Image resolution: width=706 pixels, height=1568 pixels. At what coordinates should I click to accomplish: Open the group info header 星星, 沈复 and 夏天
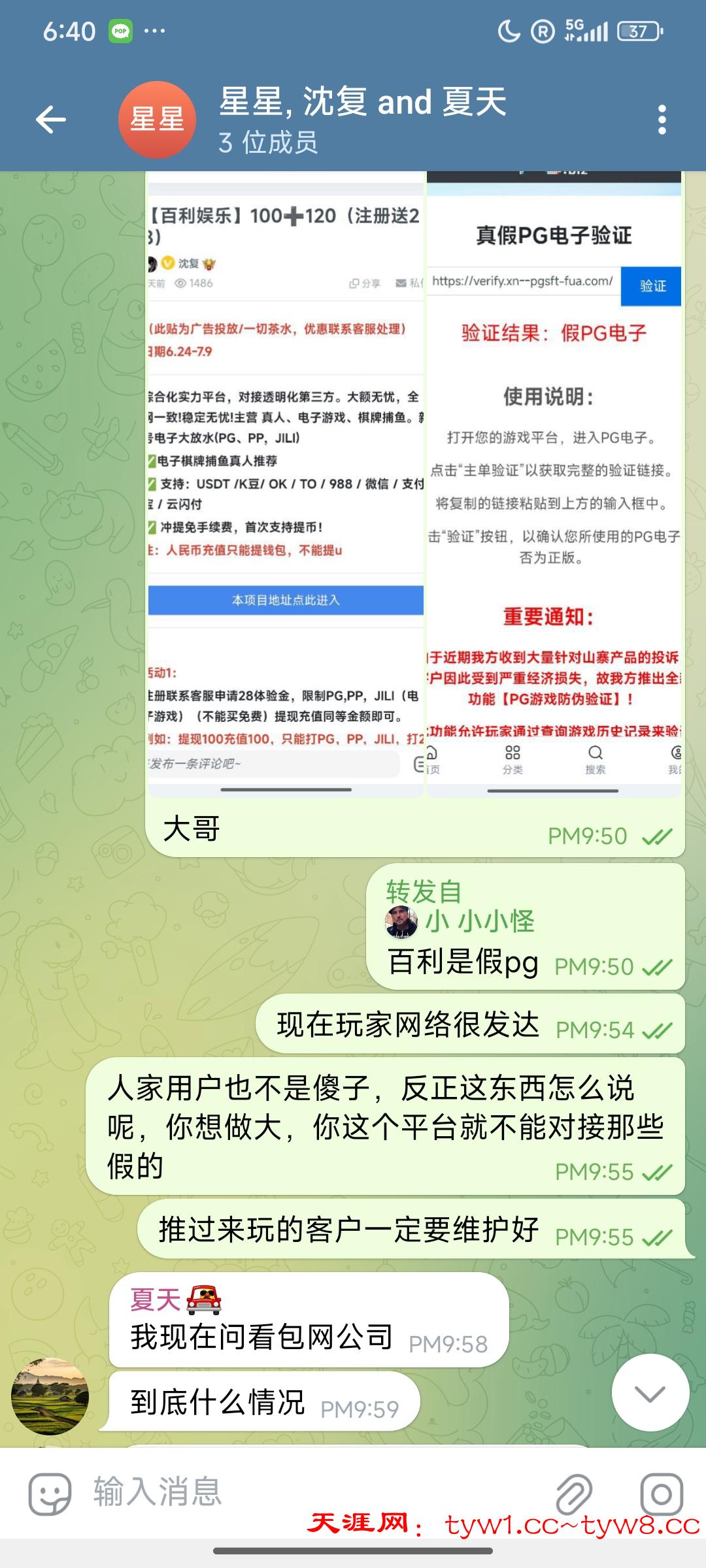363,120
